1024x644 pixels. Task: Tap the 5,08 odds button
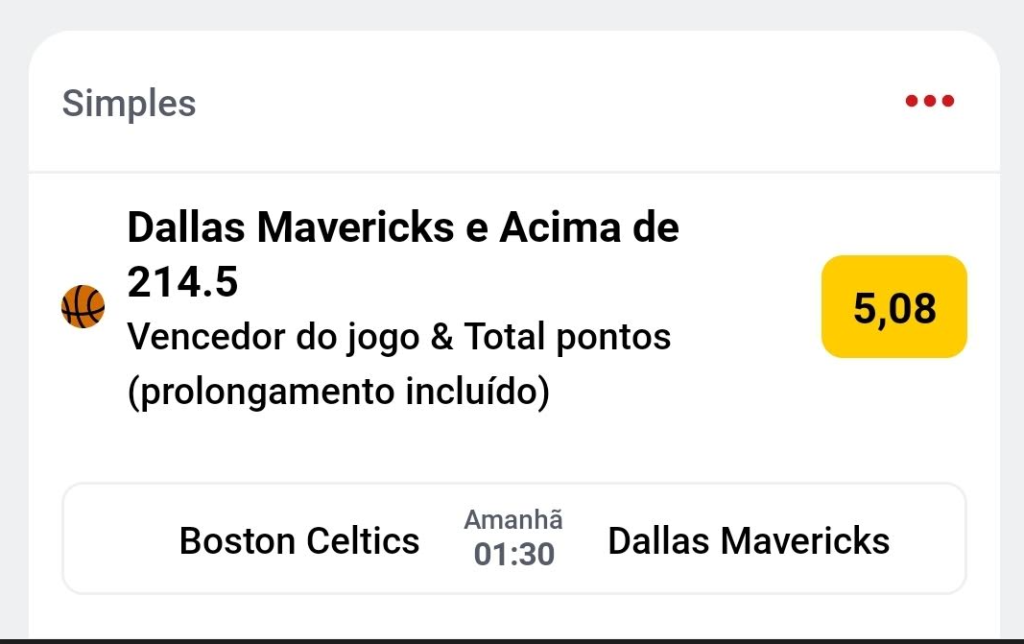pos(894,307)
